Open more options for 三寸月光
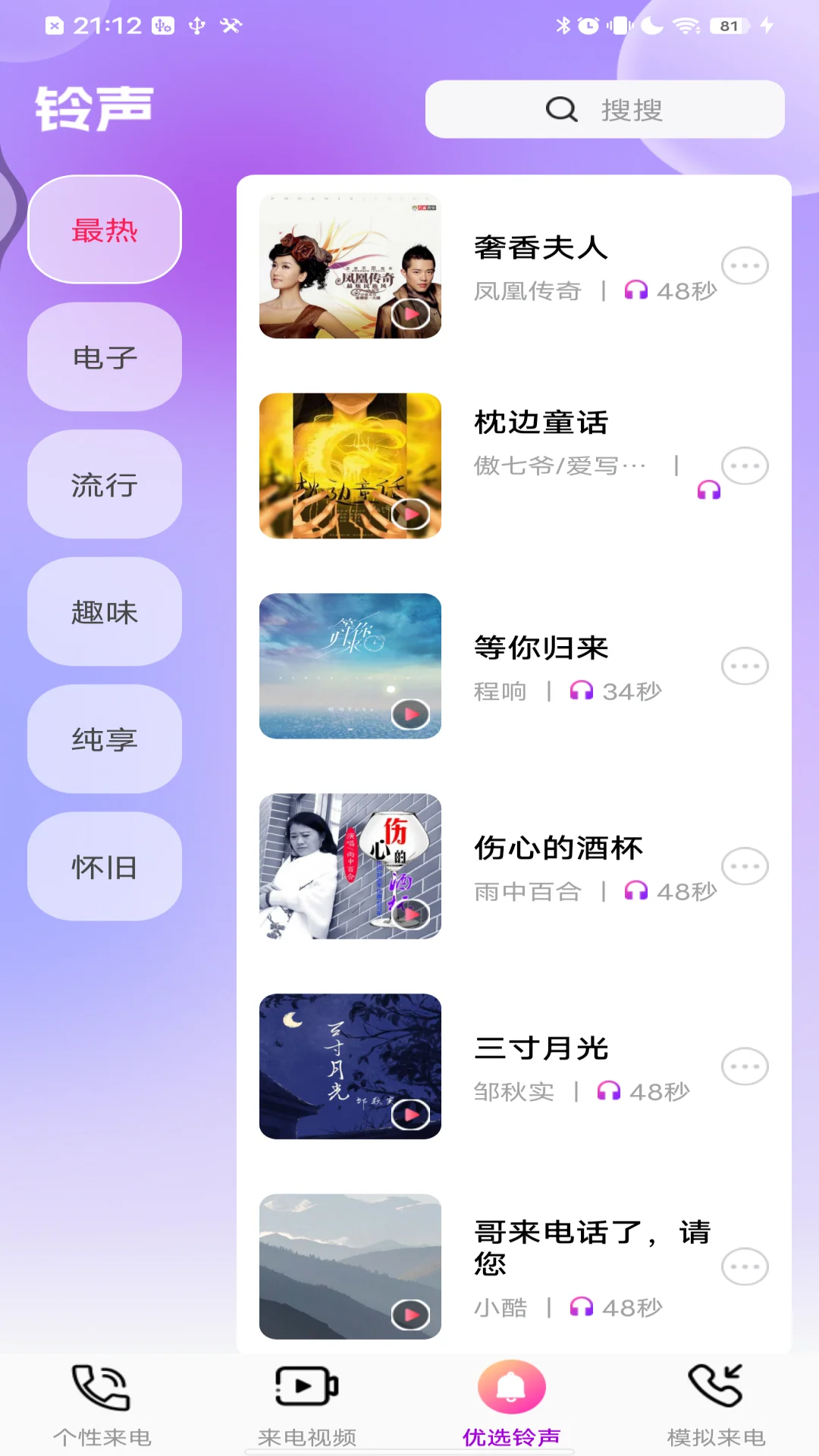The image size is (819, 1456). pyautogui.click(x=745, y=1065)
